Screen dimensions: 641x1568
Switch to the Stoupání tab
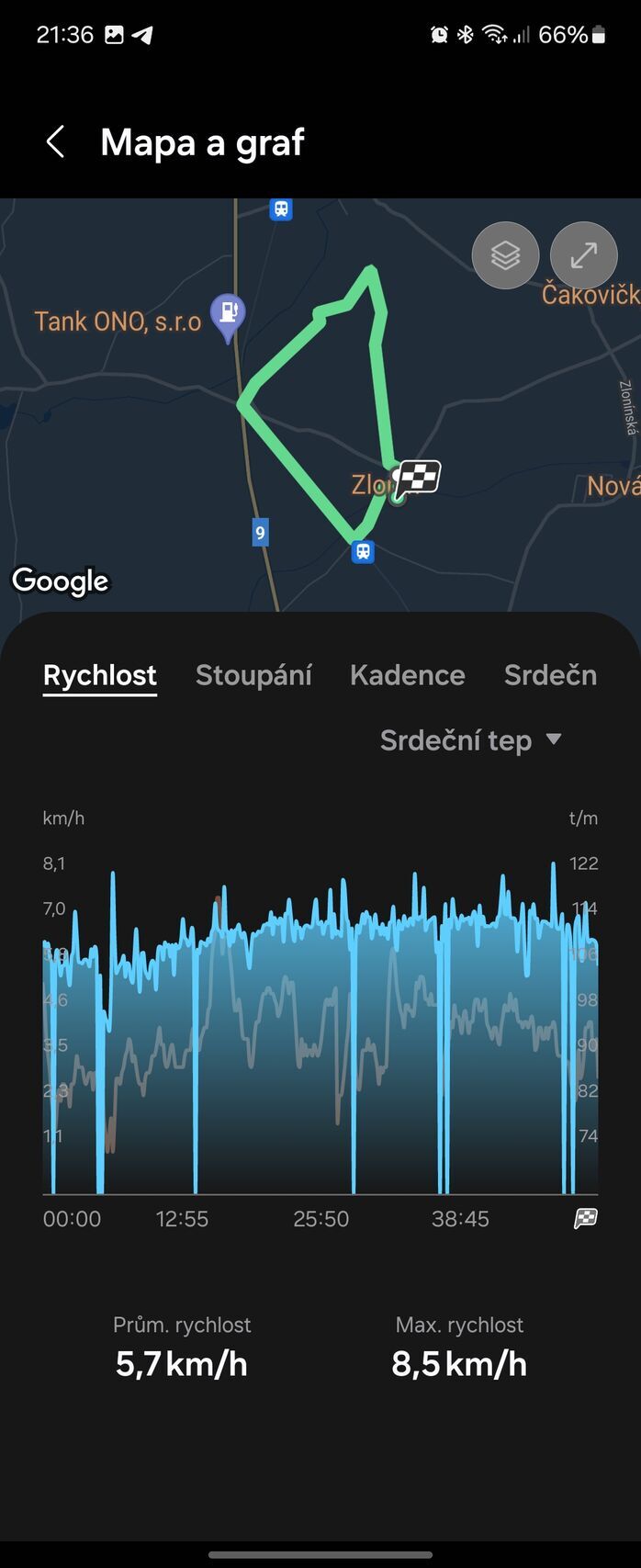pos(253,675)
